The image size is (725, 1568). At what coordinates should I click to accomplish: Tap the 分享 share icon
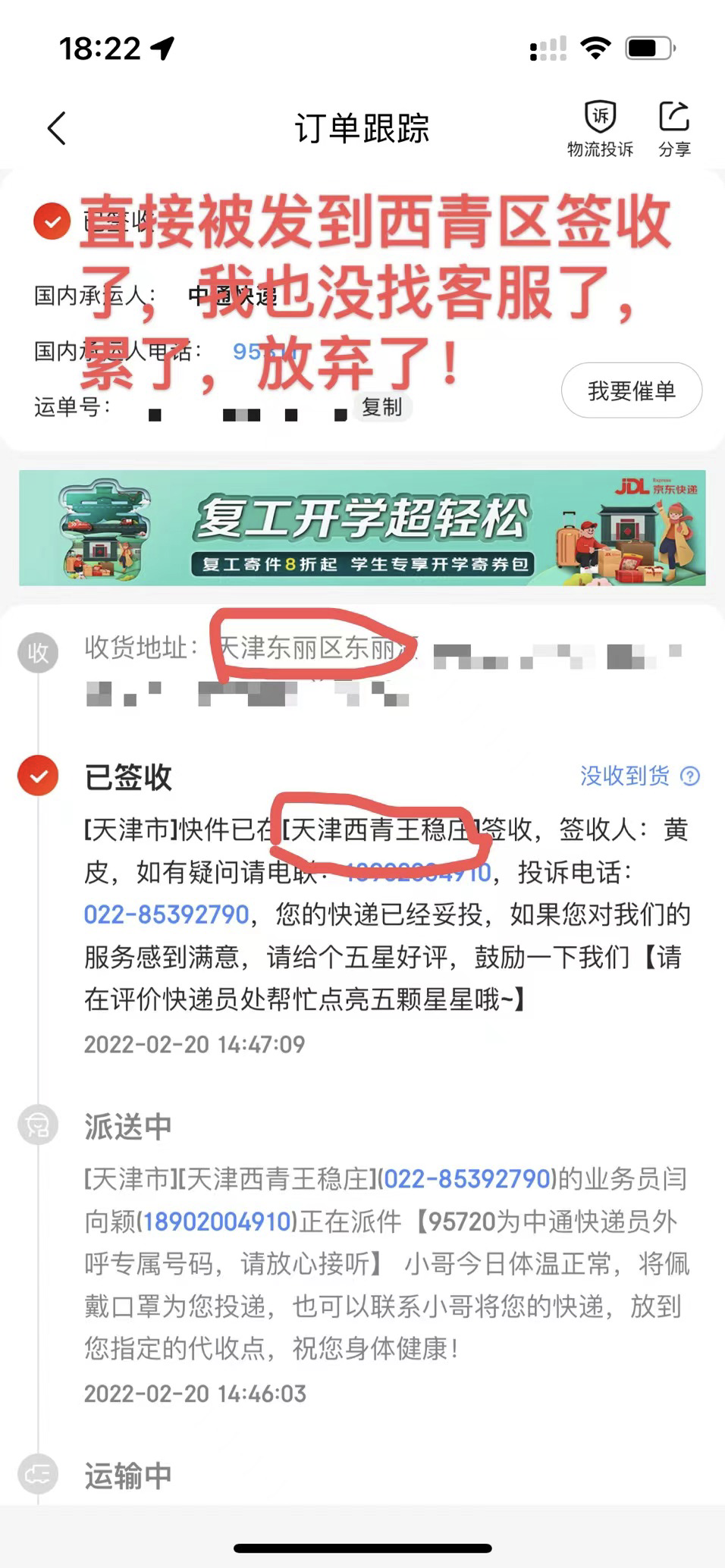coord(674,128)
